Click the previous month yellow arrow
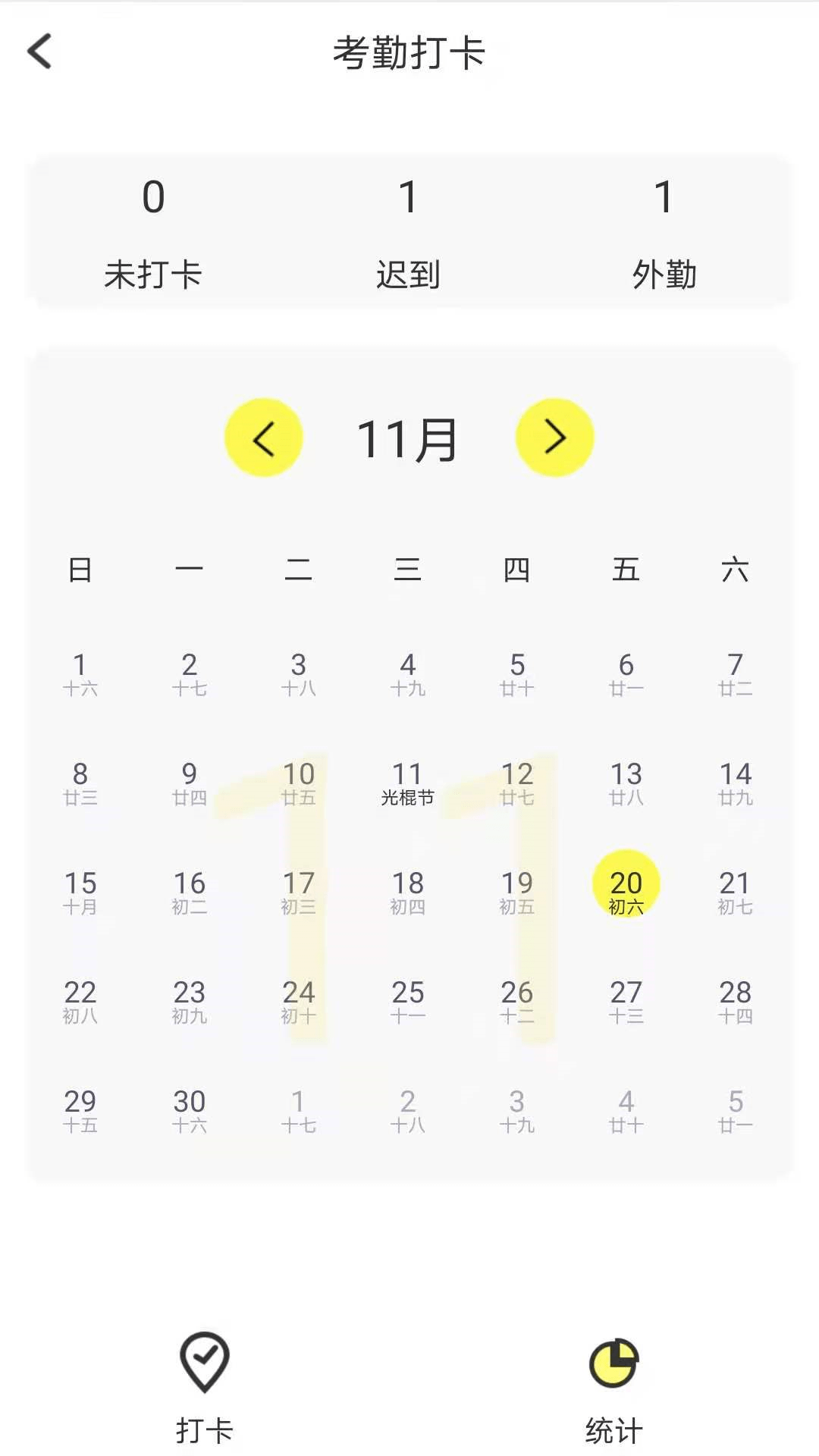Screen dimensions: 819x1456 264,438
